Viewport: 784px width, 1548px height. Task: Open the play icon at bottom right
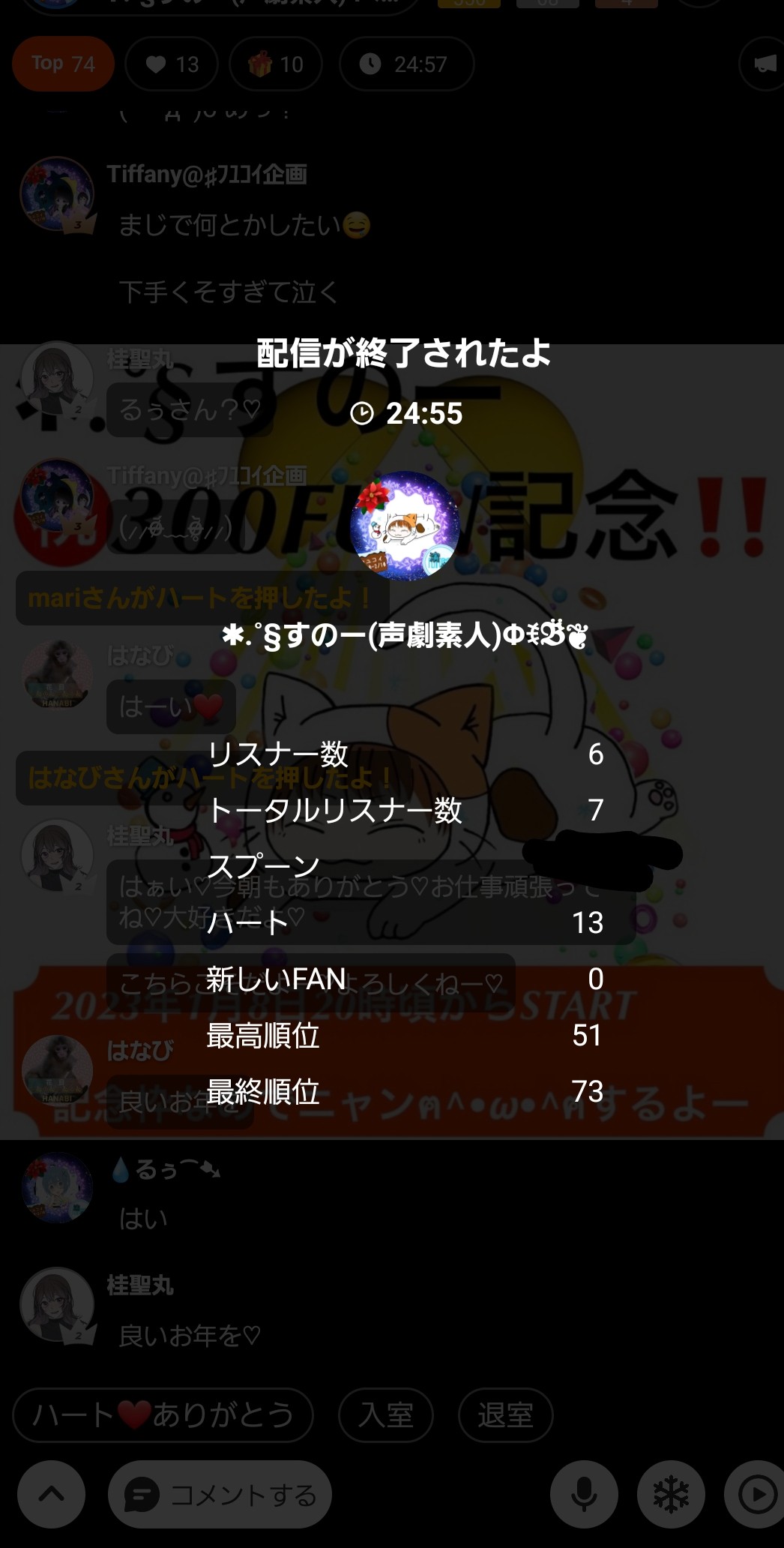[756, 1495]
